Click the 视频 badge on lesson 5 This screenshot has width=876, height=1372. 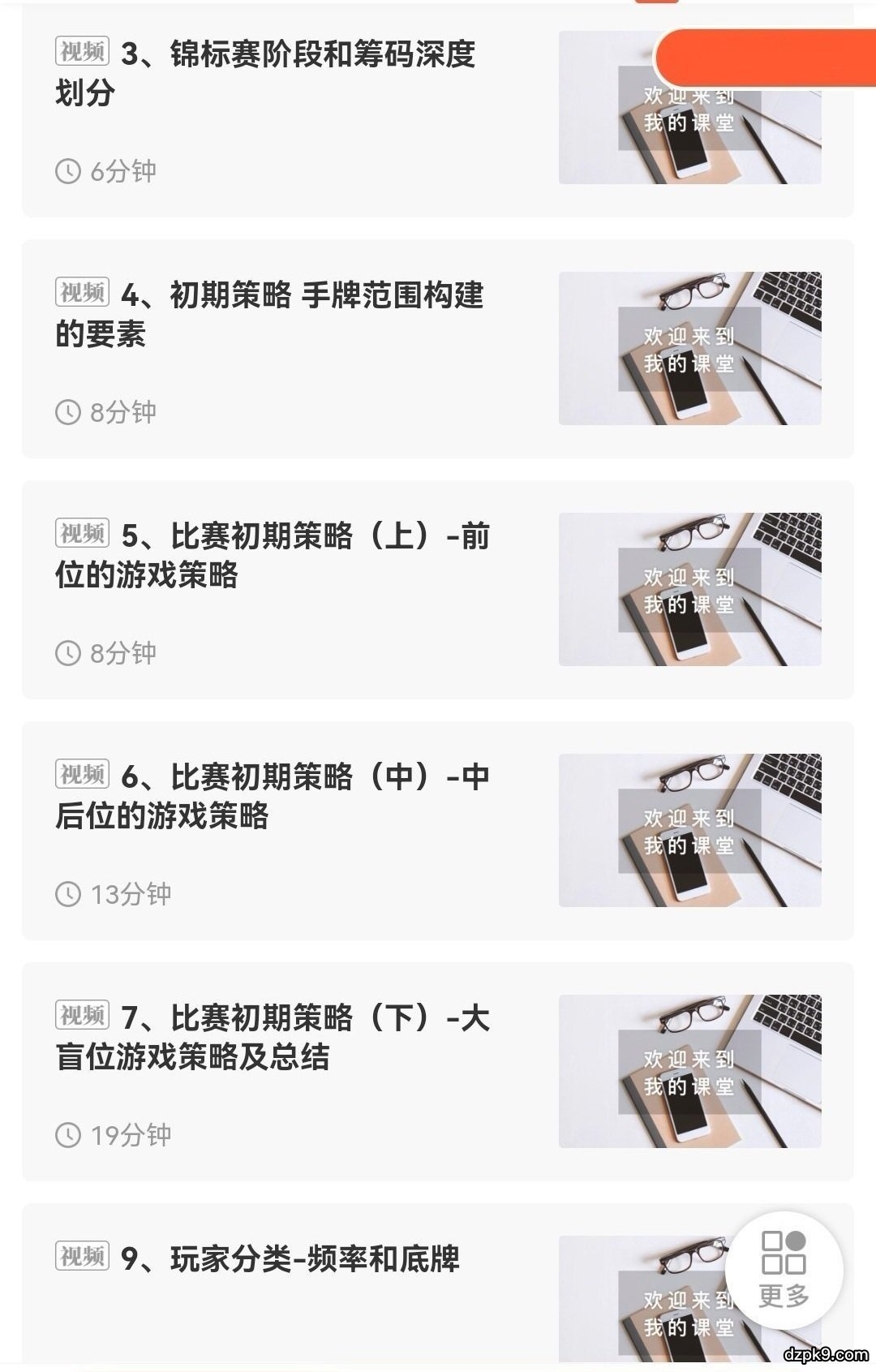click(81, 531)
